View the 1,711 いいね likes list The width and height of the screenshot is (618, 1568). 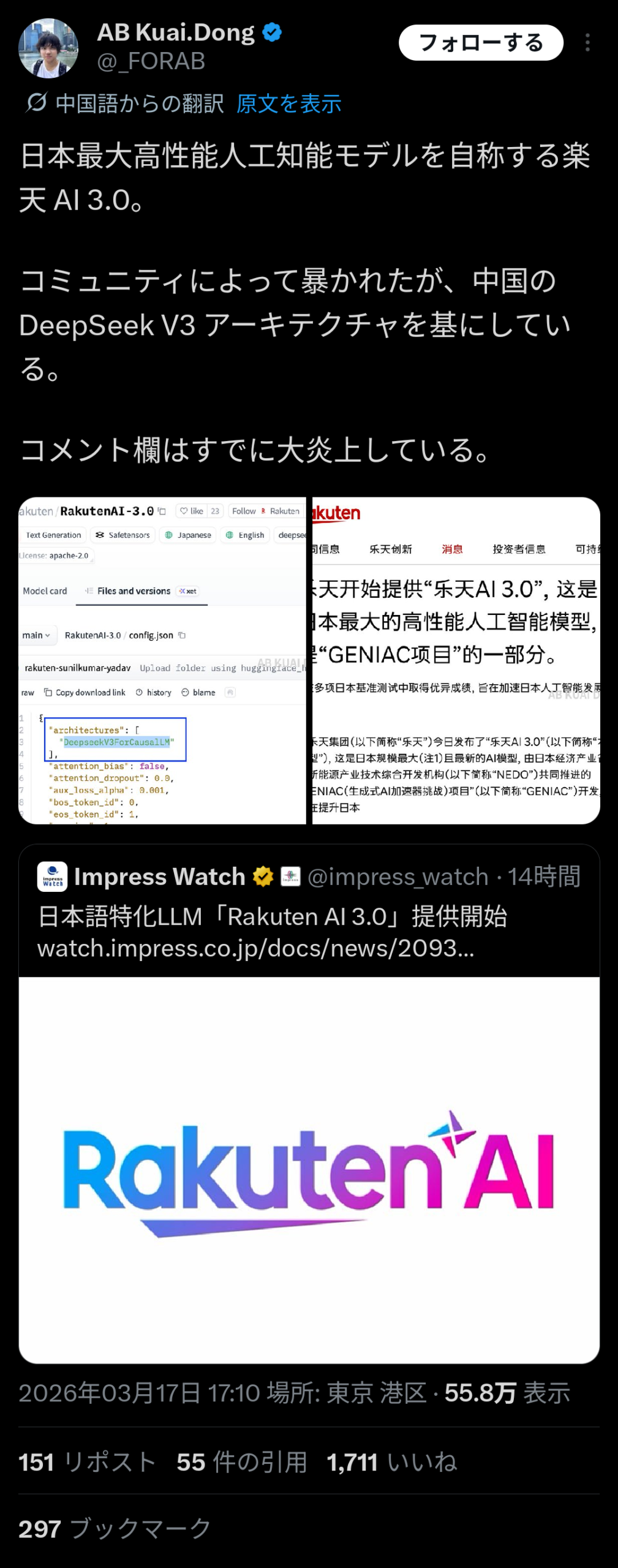point(391,1462)
